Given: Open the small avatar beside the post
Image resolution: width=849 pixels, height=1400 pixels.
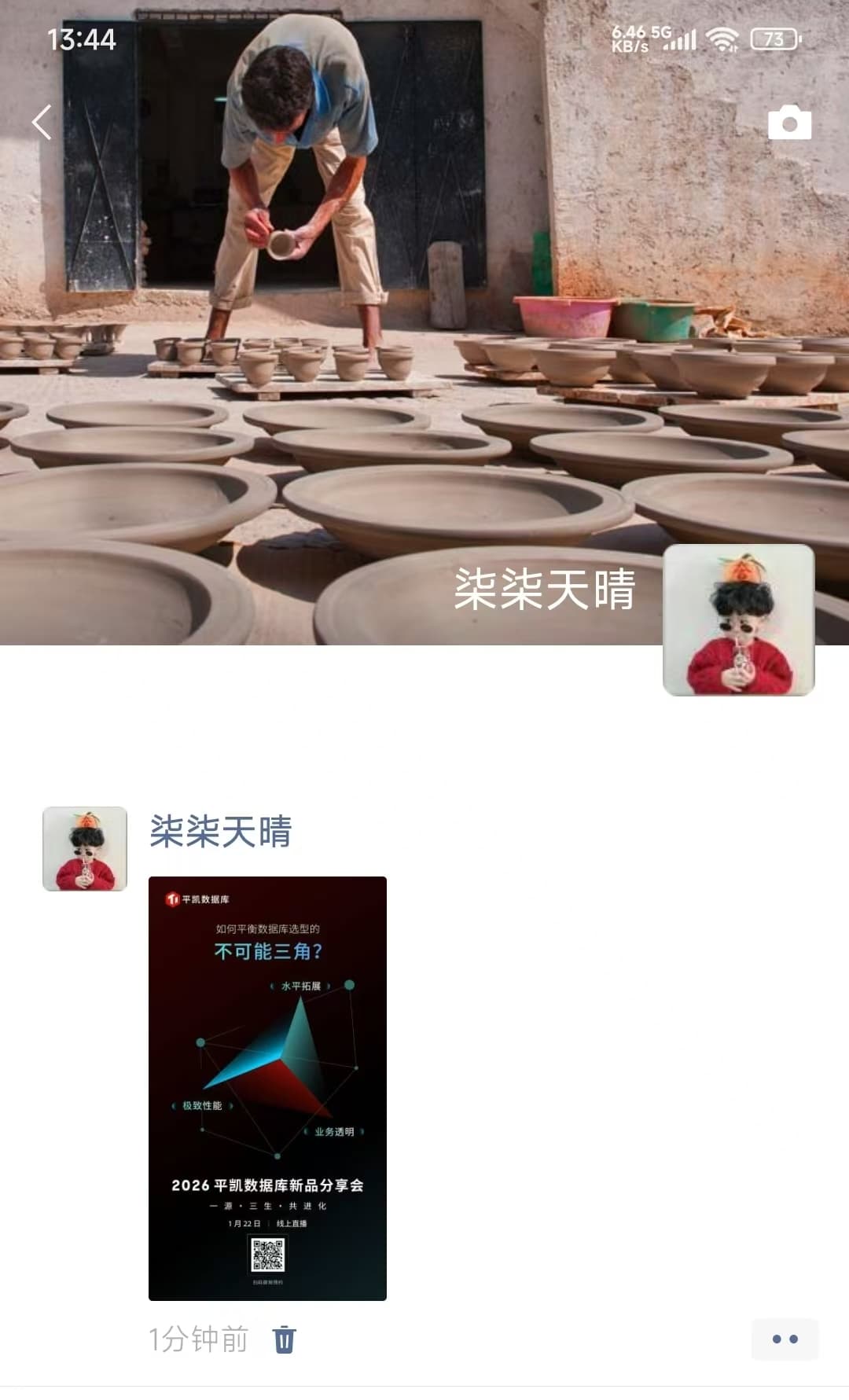Looking at the screenshot, I should click(85, 849).
